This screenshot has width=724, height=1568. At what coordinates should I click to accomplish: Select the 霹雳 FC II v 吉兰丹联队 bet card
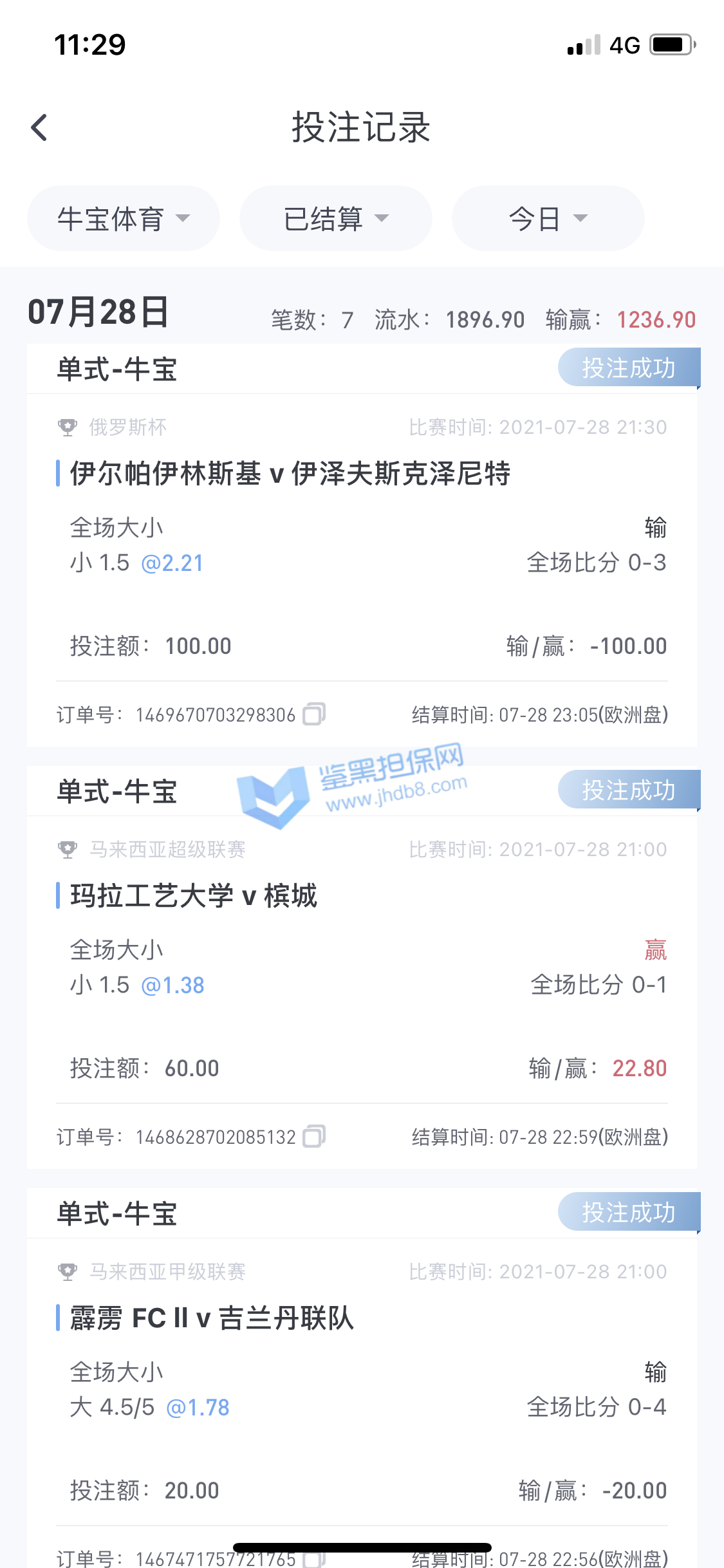click(212, 1318)
